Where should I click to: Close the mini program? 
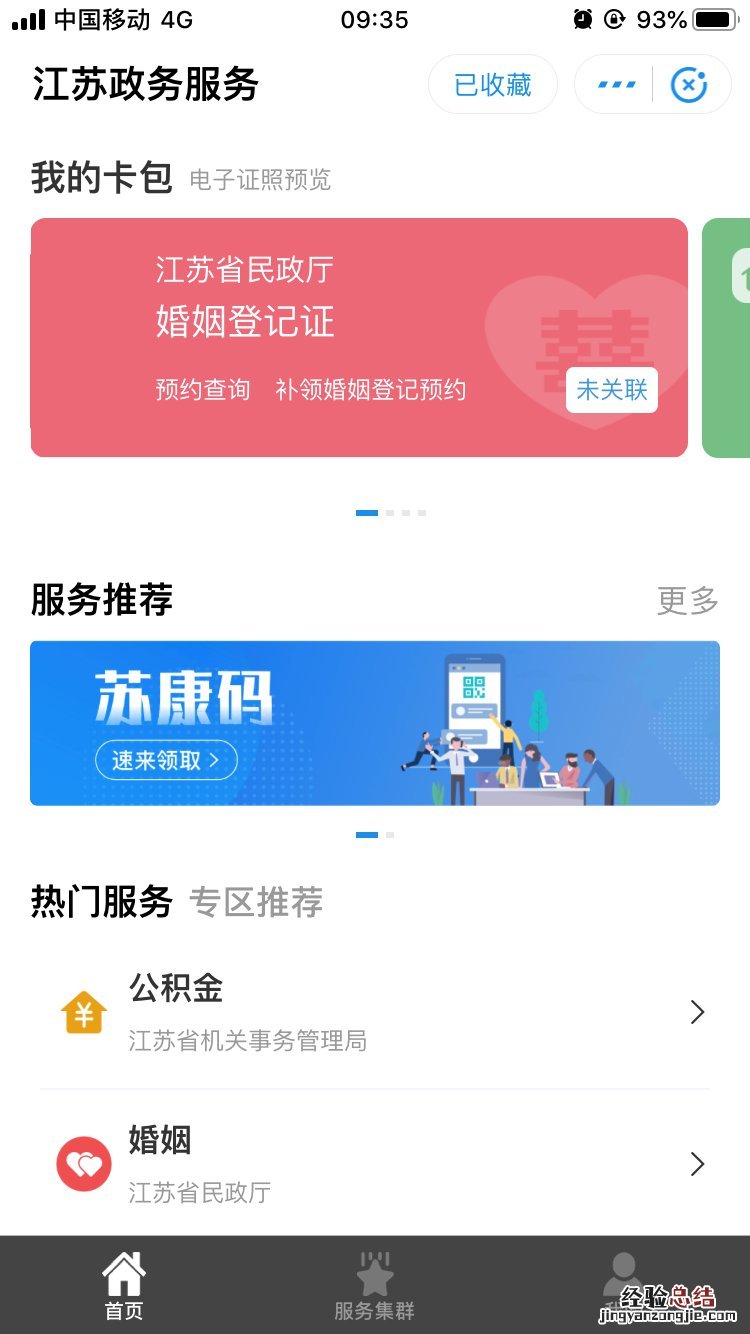click(x=689, y=85)
